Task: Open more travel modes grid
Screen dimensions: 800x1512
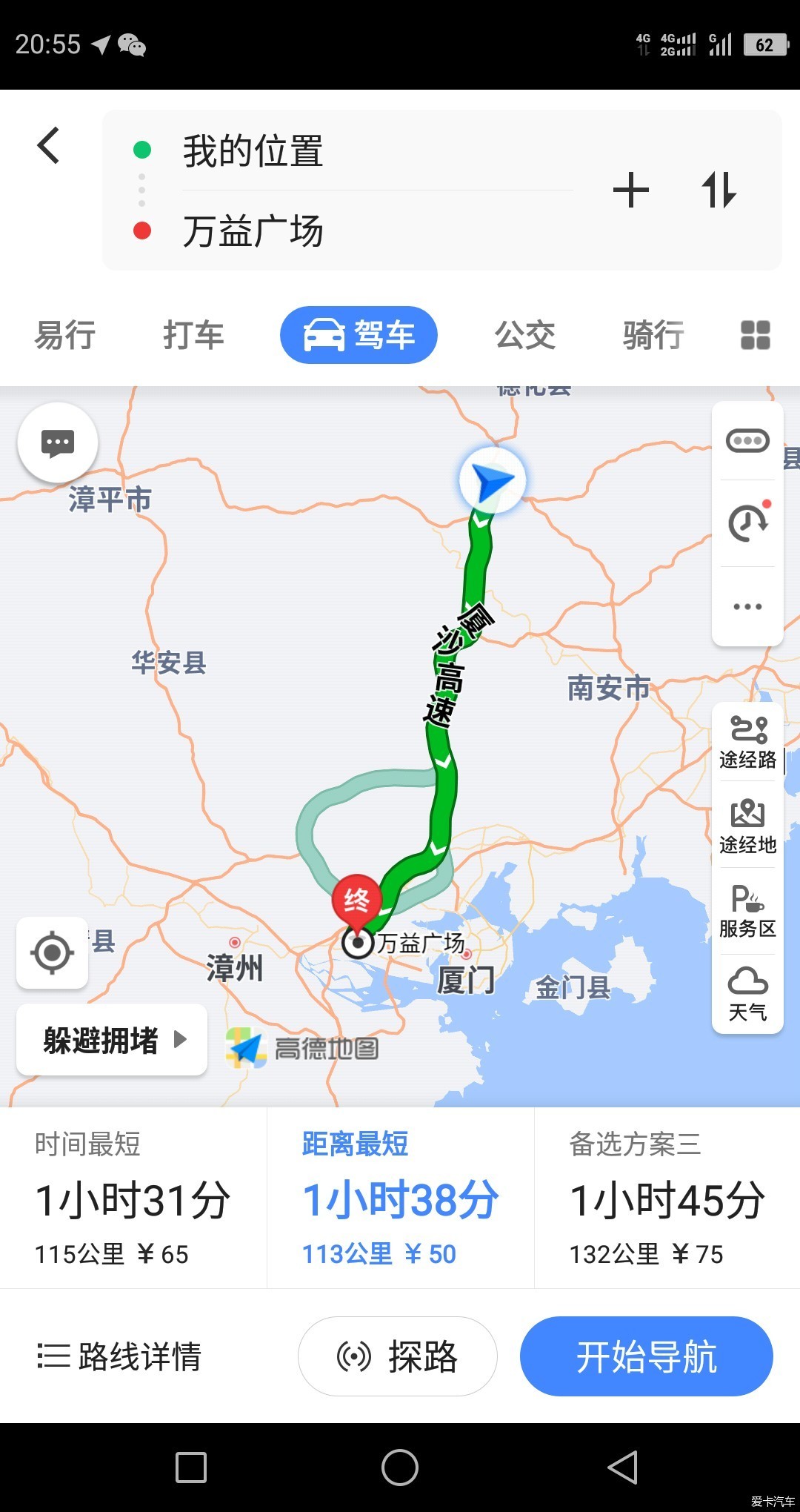Action: click(755, 335)
